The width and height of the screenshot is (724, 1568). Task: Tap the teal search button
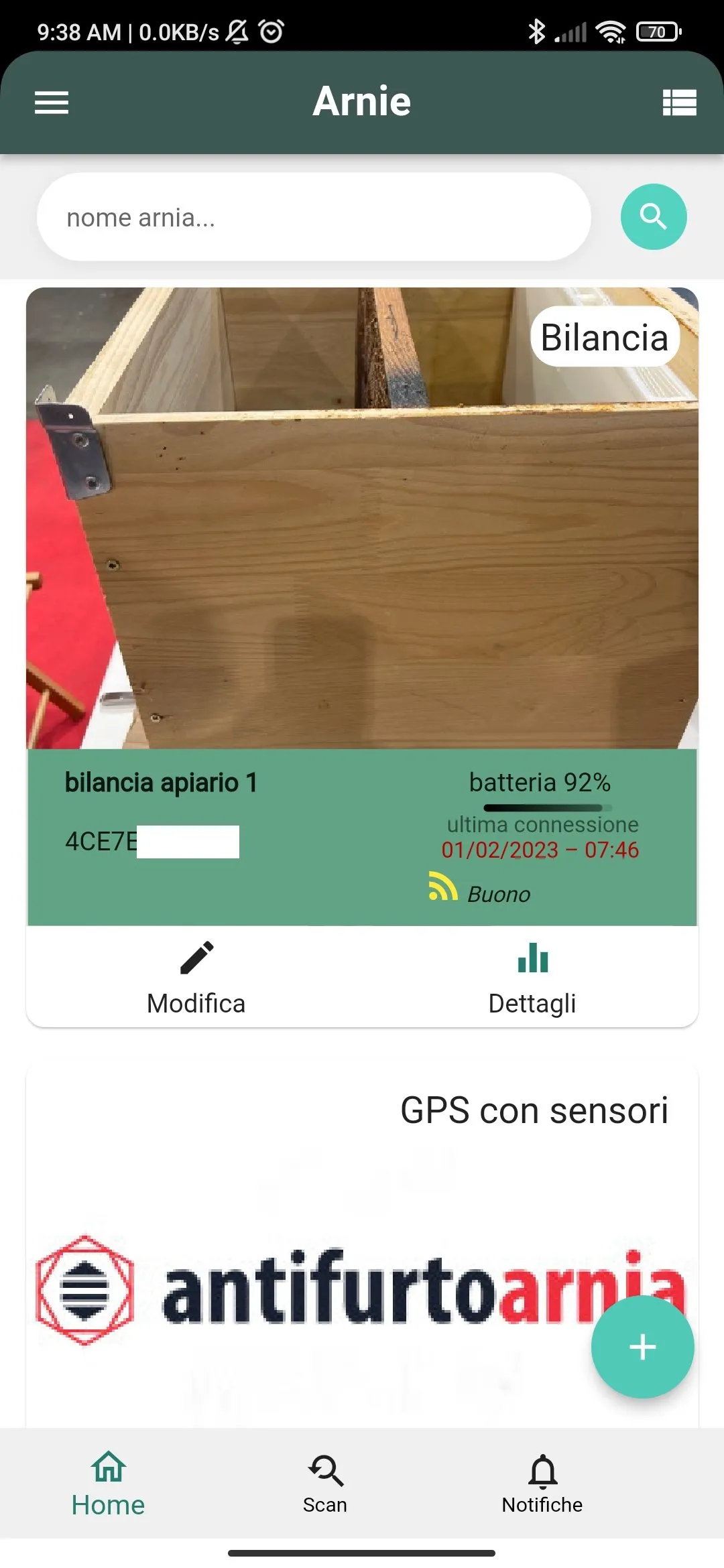point(653,217)
